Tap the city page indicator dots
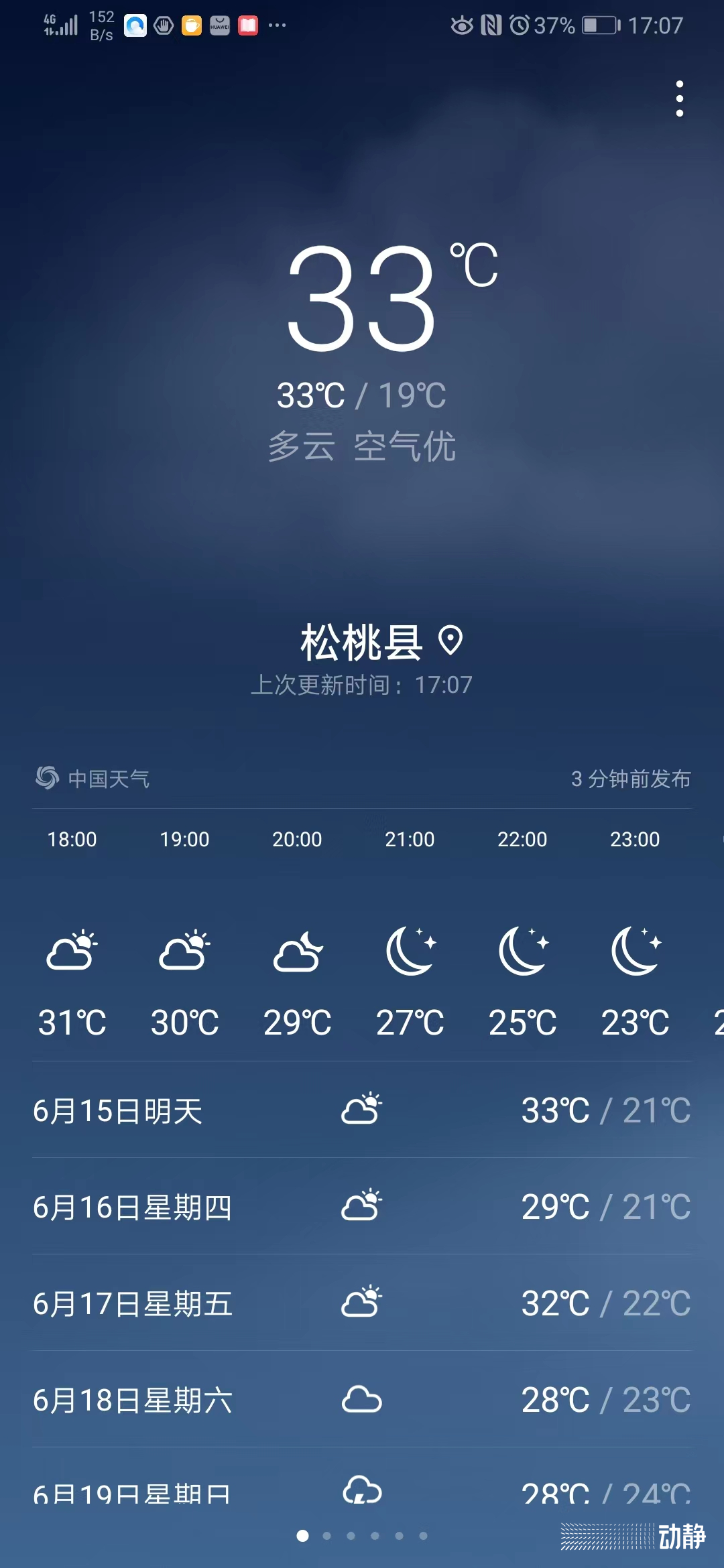Screen dimensions: 724x1568 point(362,1536)
